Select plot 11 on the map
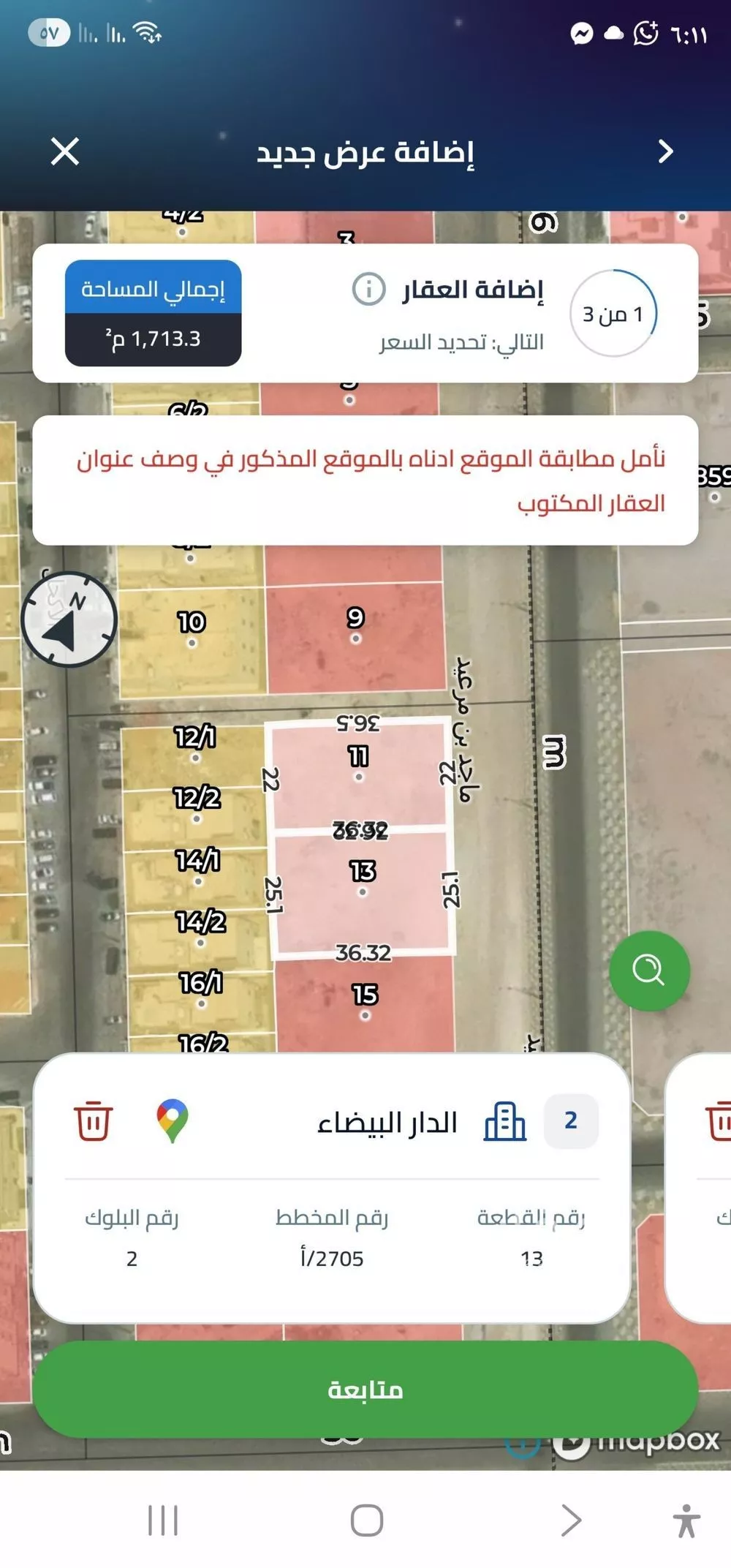 pos(358,764)
